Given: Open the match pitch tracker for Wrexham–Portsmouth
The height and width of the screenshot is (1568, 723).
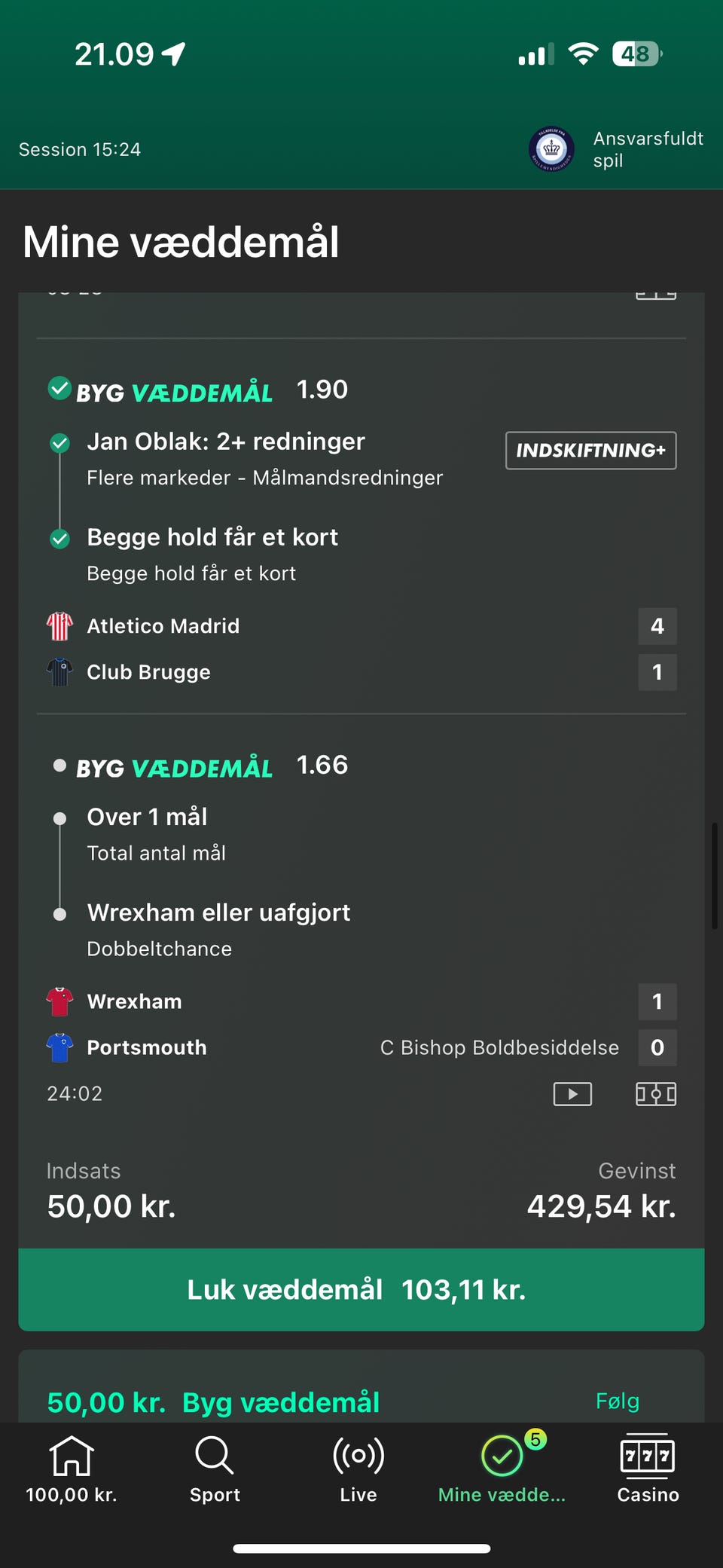Looking at the screenshot, I should tap(656, 1093).
